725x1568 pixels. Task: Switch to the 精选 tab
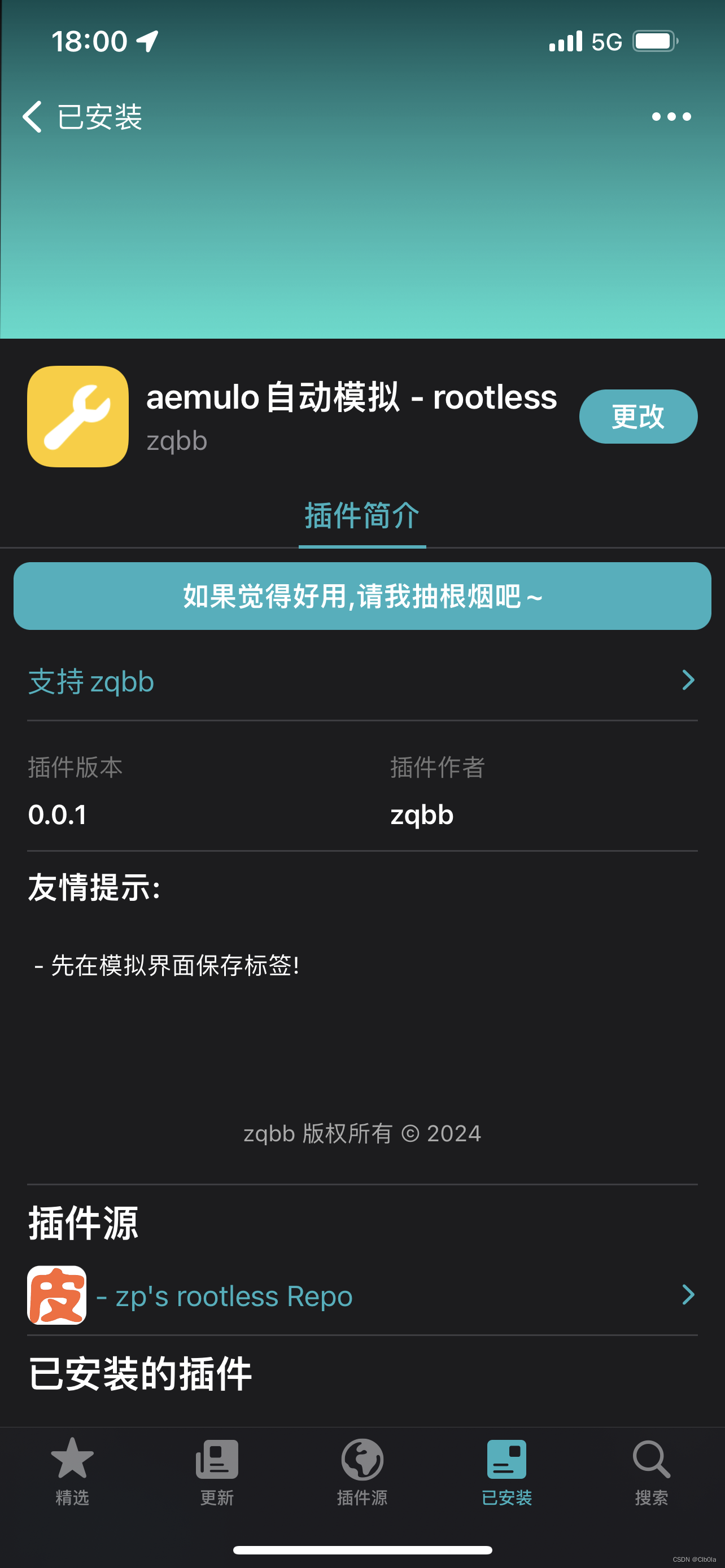72,1470
